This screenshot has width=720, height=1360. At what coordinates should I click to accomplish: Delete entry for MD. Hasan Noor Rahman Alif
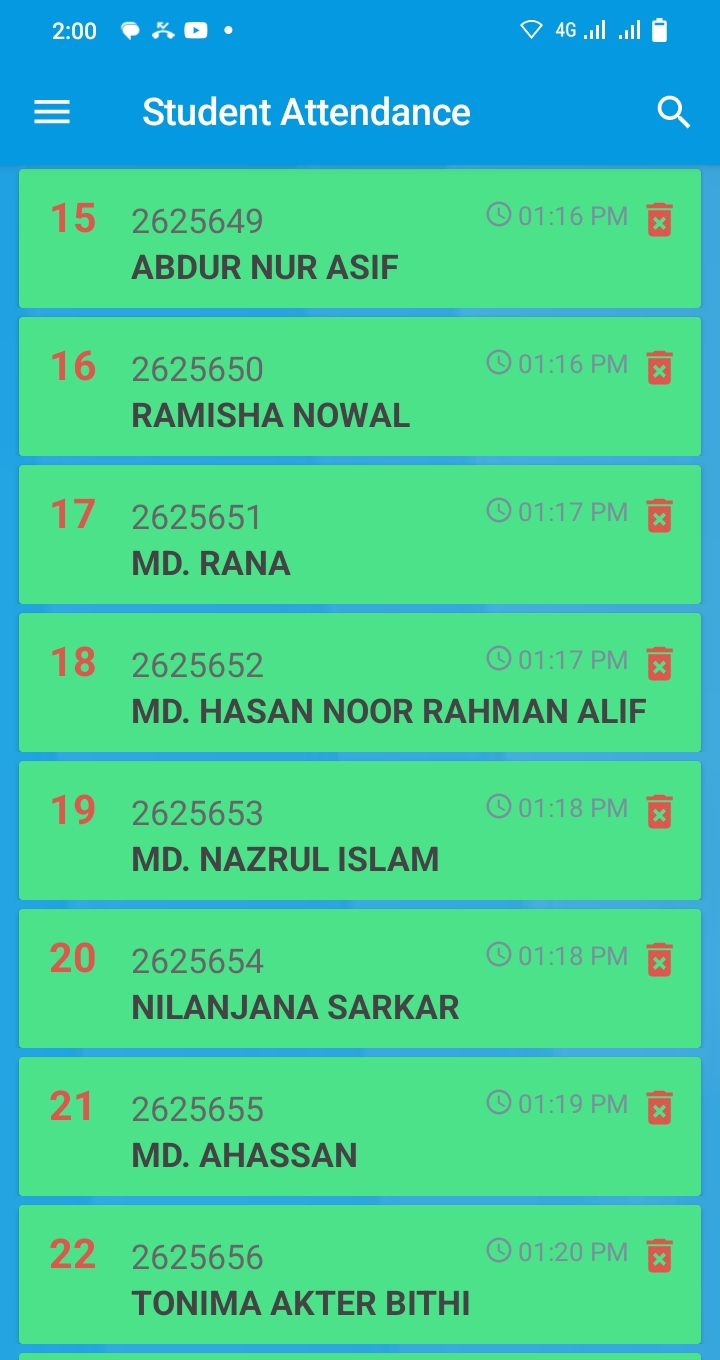(659, 663)
